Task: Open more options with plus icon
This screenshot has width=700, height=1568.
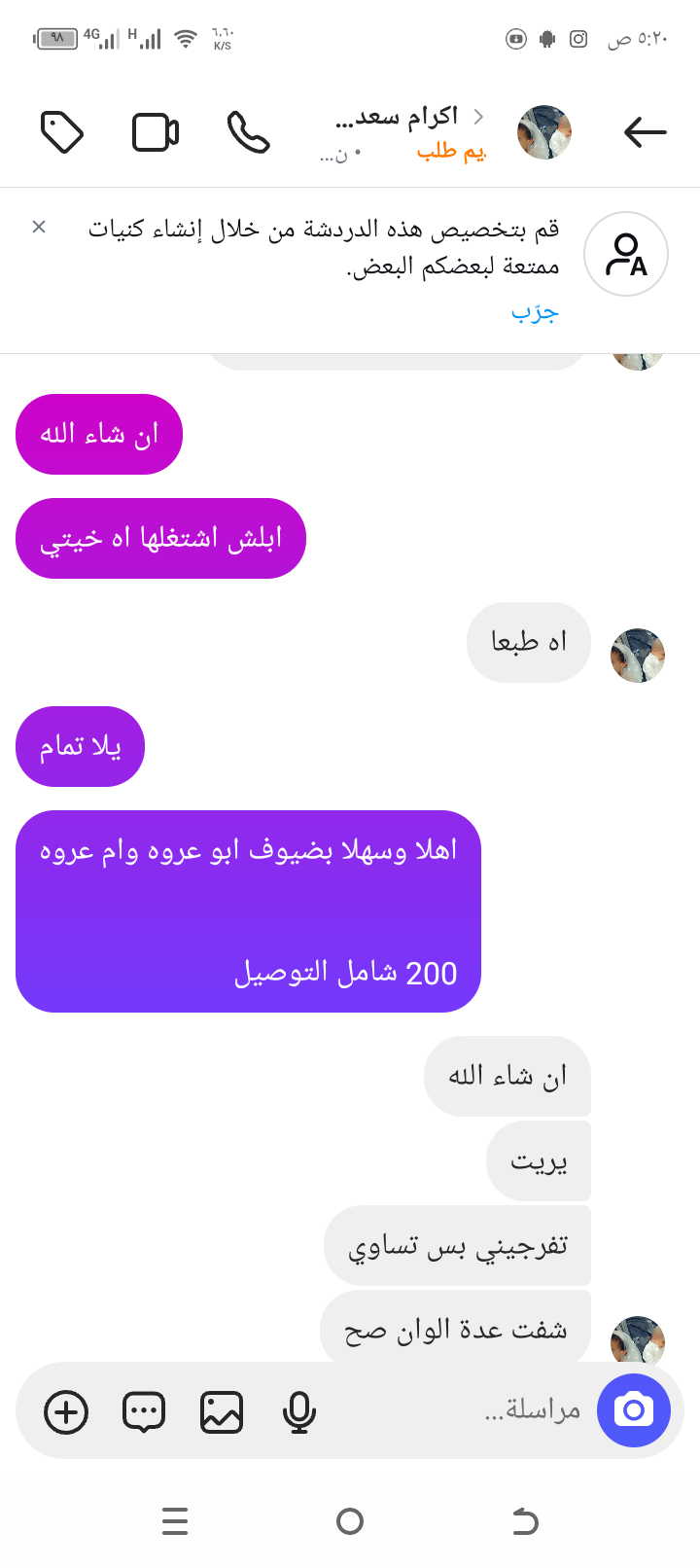Action: point(66,1412)
